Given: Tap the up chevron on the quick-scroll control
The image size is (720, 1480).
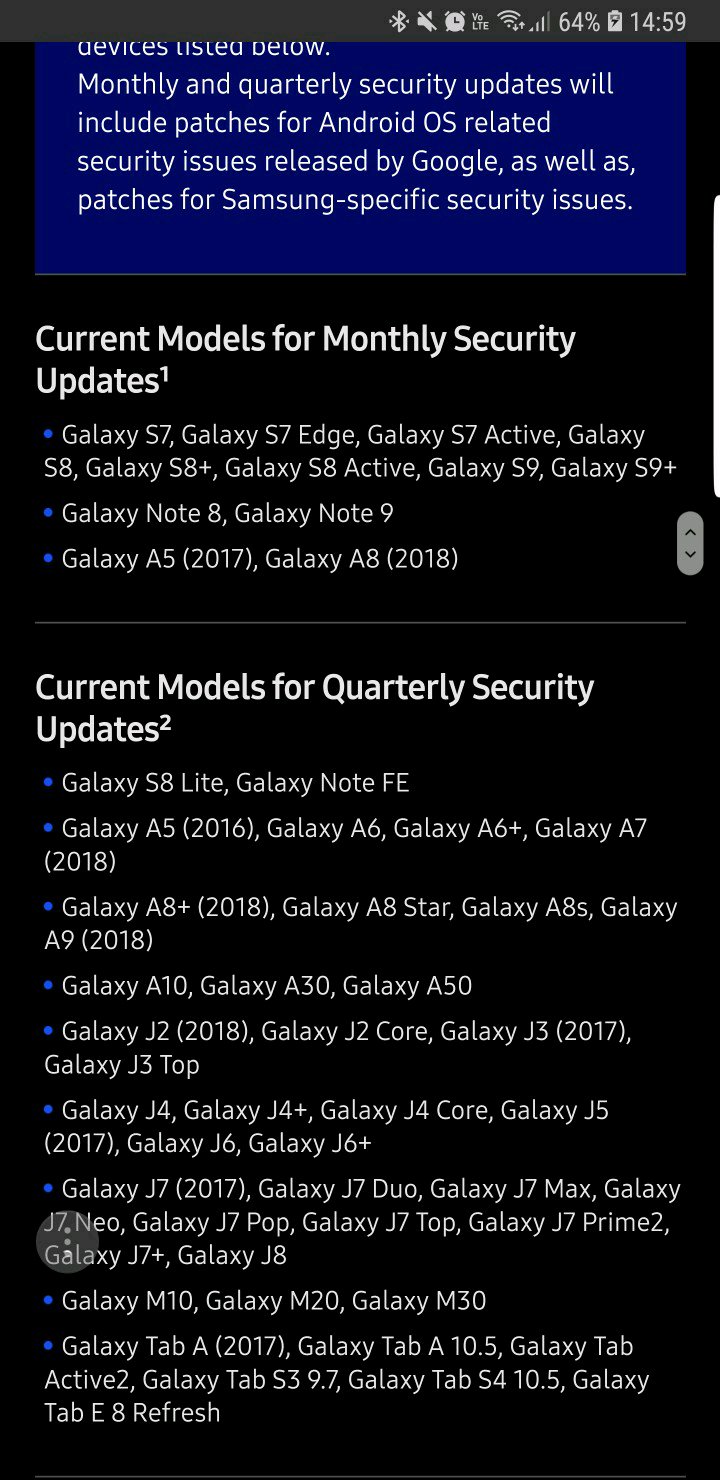Looking at the screenshot, I should (690, 531).
